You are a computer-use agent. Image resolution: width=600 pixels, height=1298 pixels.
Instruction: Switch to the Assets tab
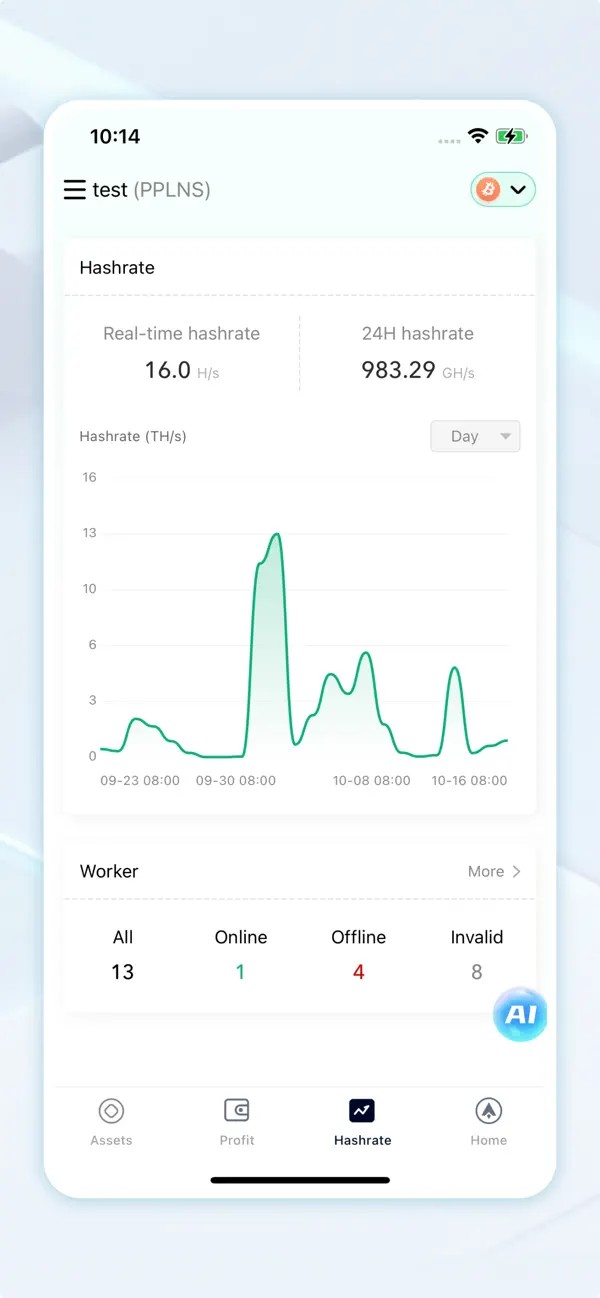pos(111,1122)
